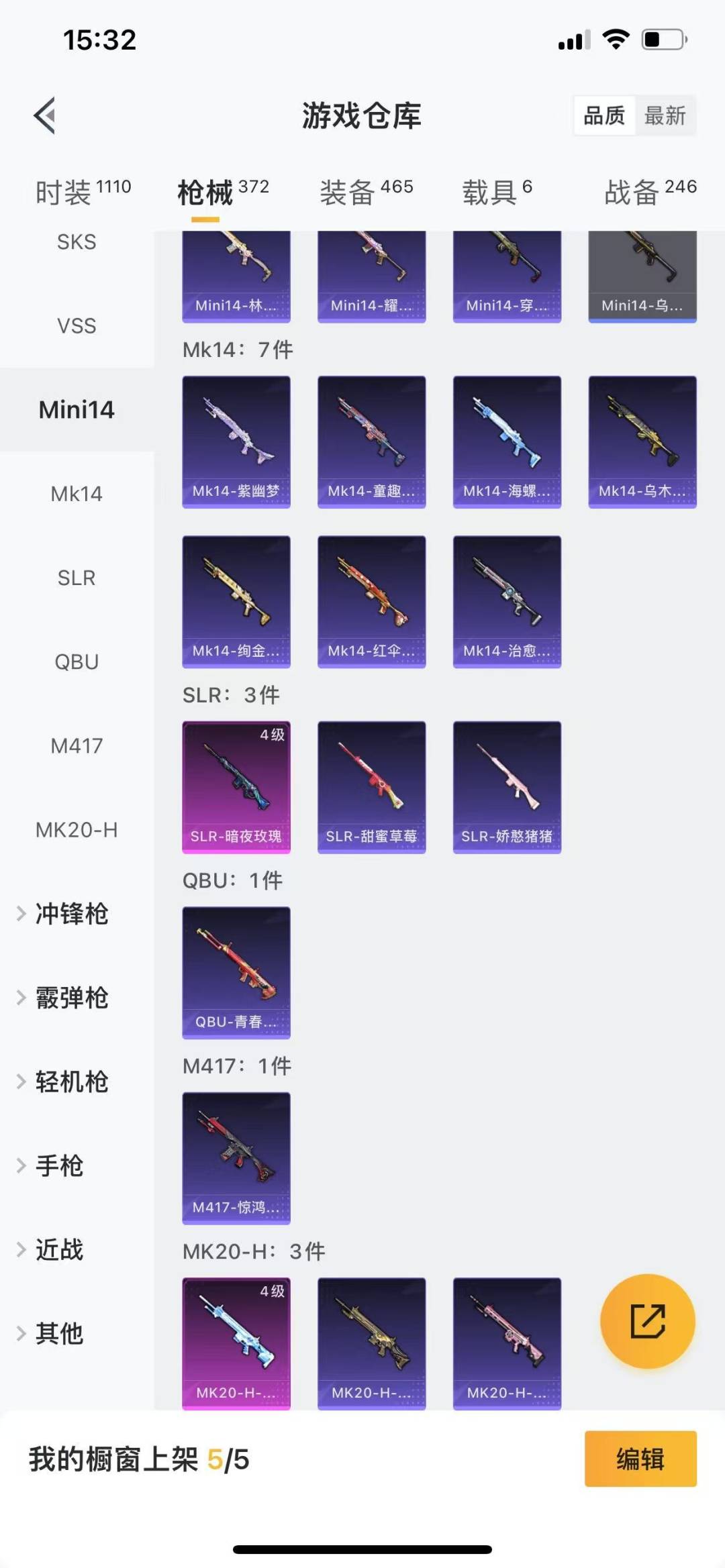725x1568 pixels.
Task: Sort by 品质
Action: coord(603,115)
